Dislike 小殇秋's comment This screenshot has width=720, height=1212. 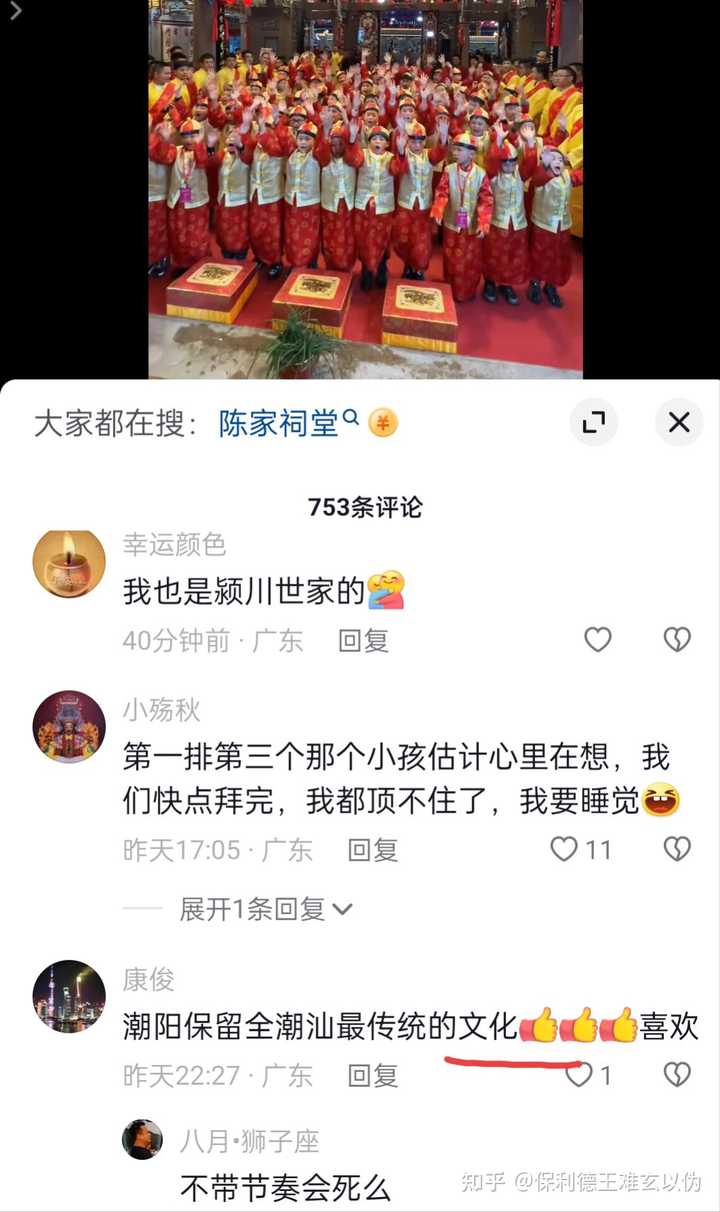pyautogui.click(x=677, y=850)
